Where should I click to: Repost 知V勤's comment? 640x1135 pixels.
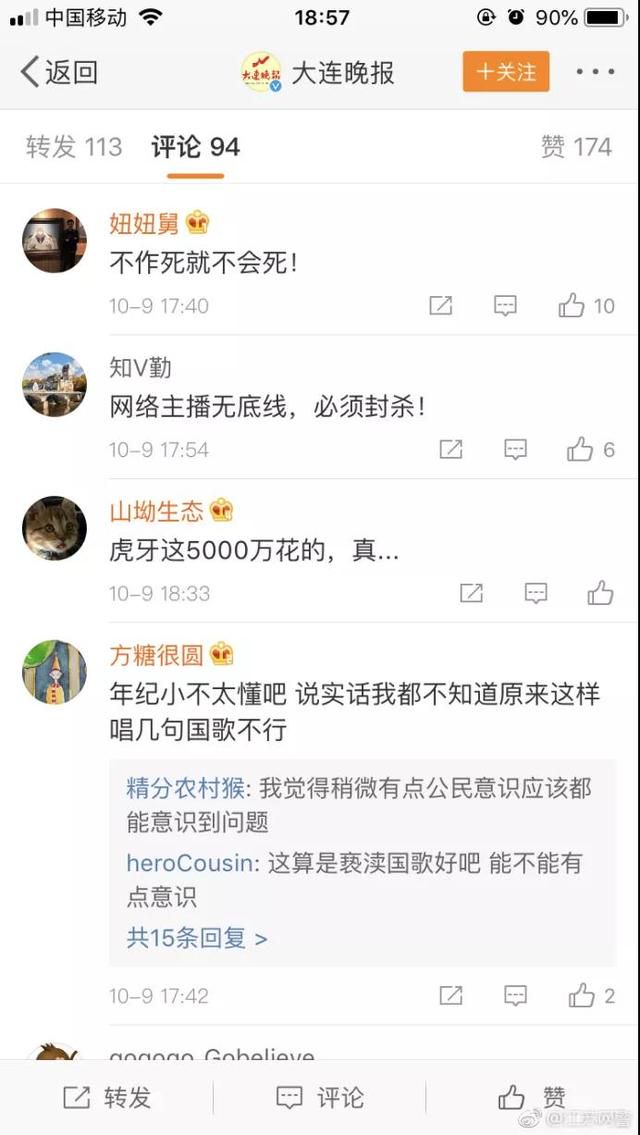(451, 450)
